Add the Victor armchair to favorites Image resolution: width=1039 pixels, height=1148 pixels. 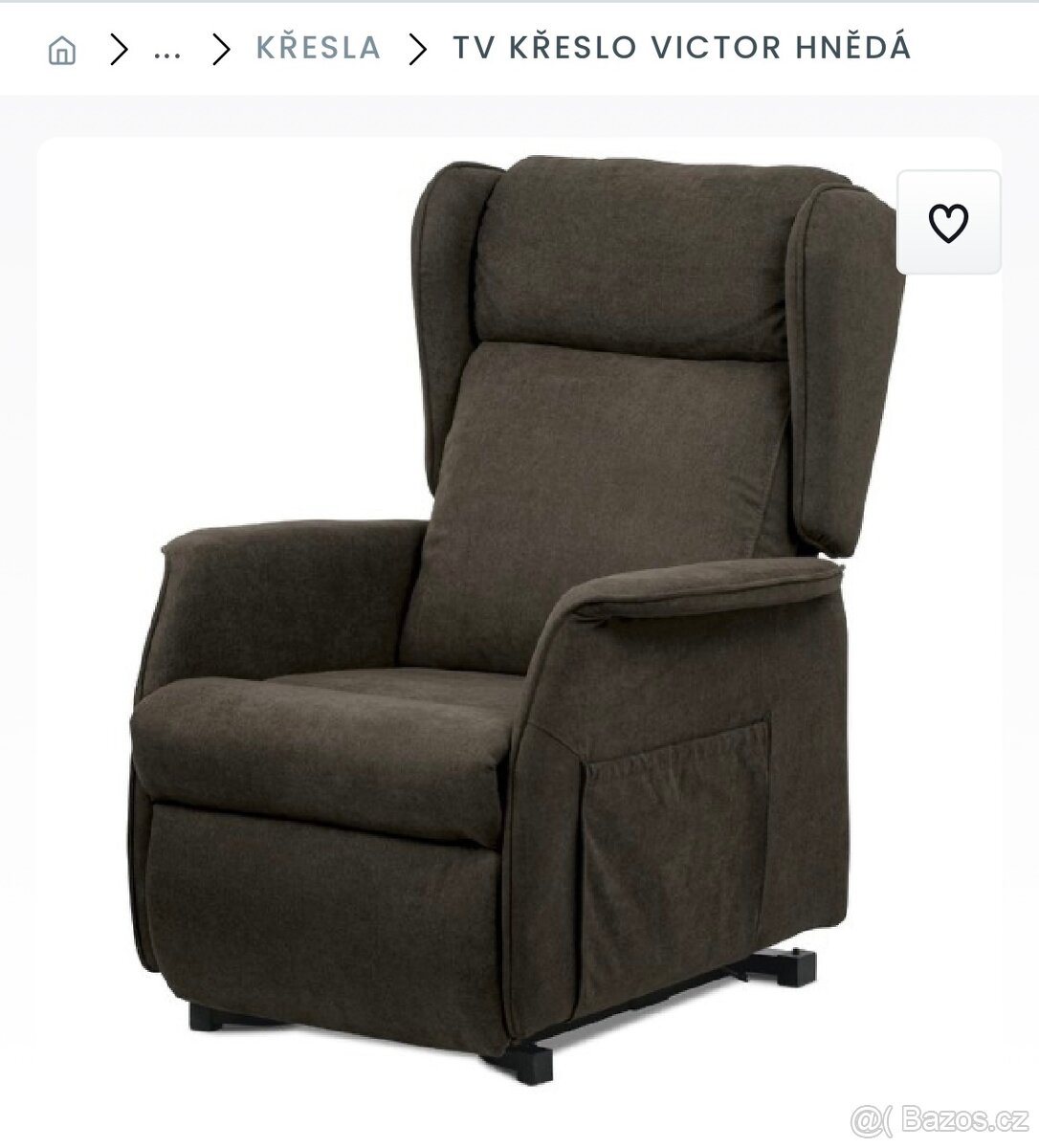click(948, 223)
